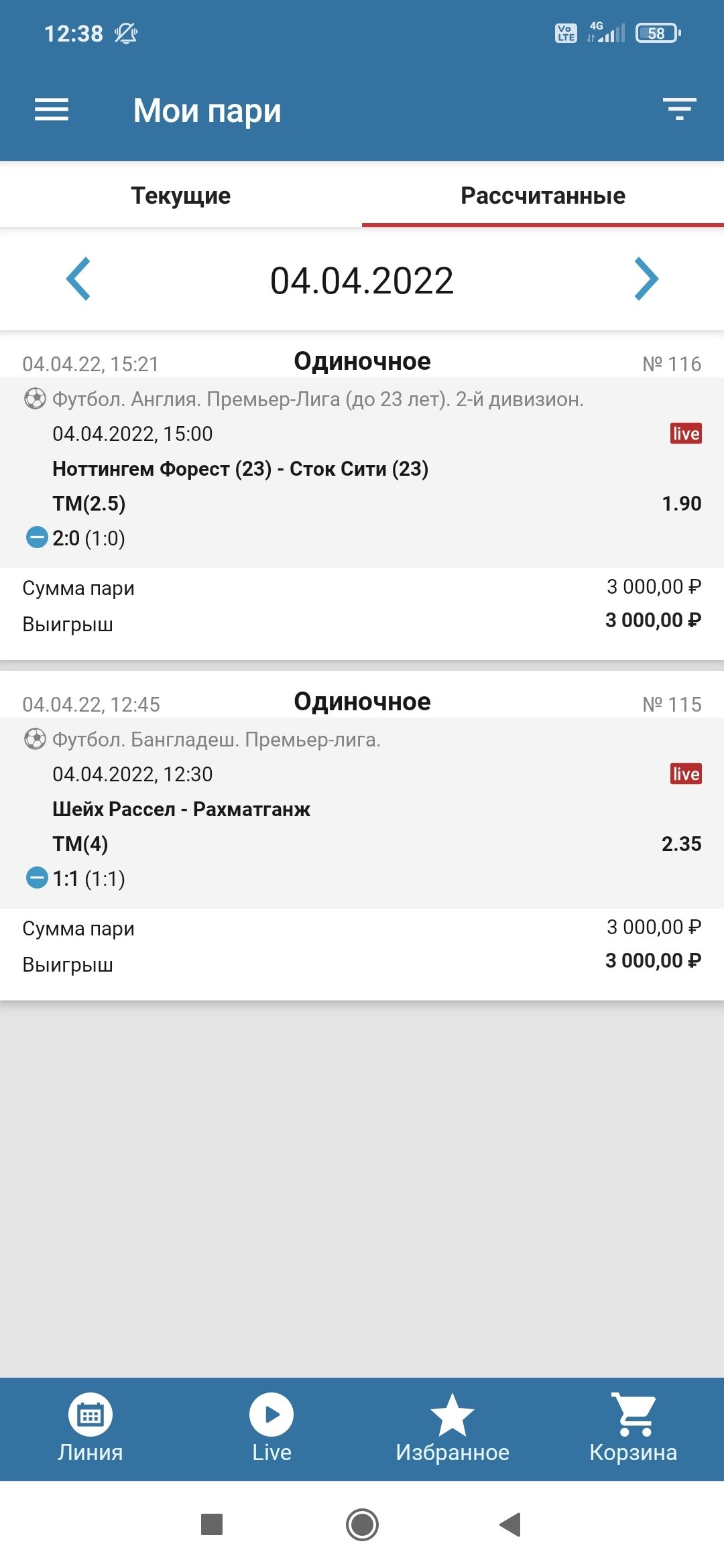
Task: Tap the system back button
Action: [511, 1524]
